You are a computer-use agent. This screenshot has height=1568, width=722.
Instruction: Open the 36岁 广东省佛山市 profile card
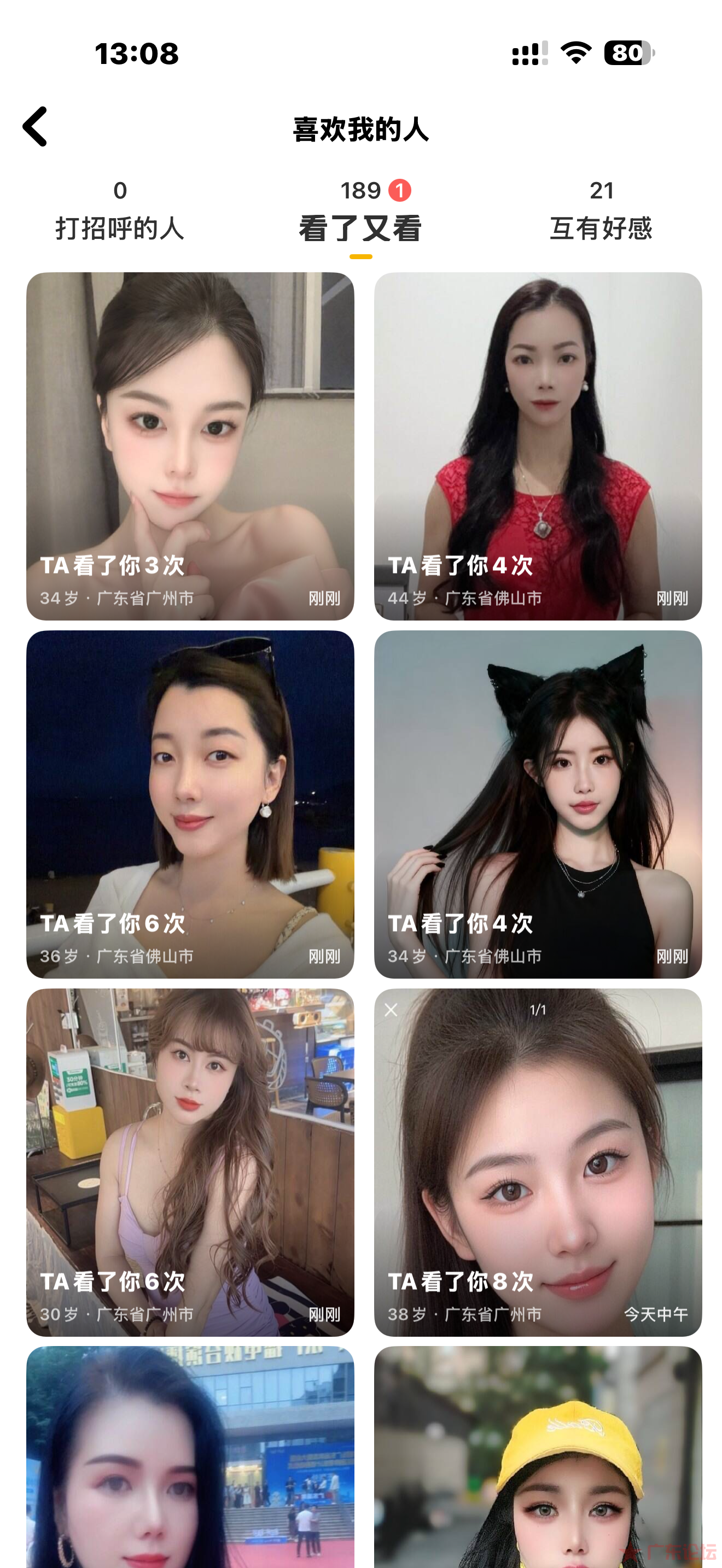click(x=190, y=804)
